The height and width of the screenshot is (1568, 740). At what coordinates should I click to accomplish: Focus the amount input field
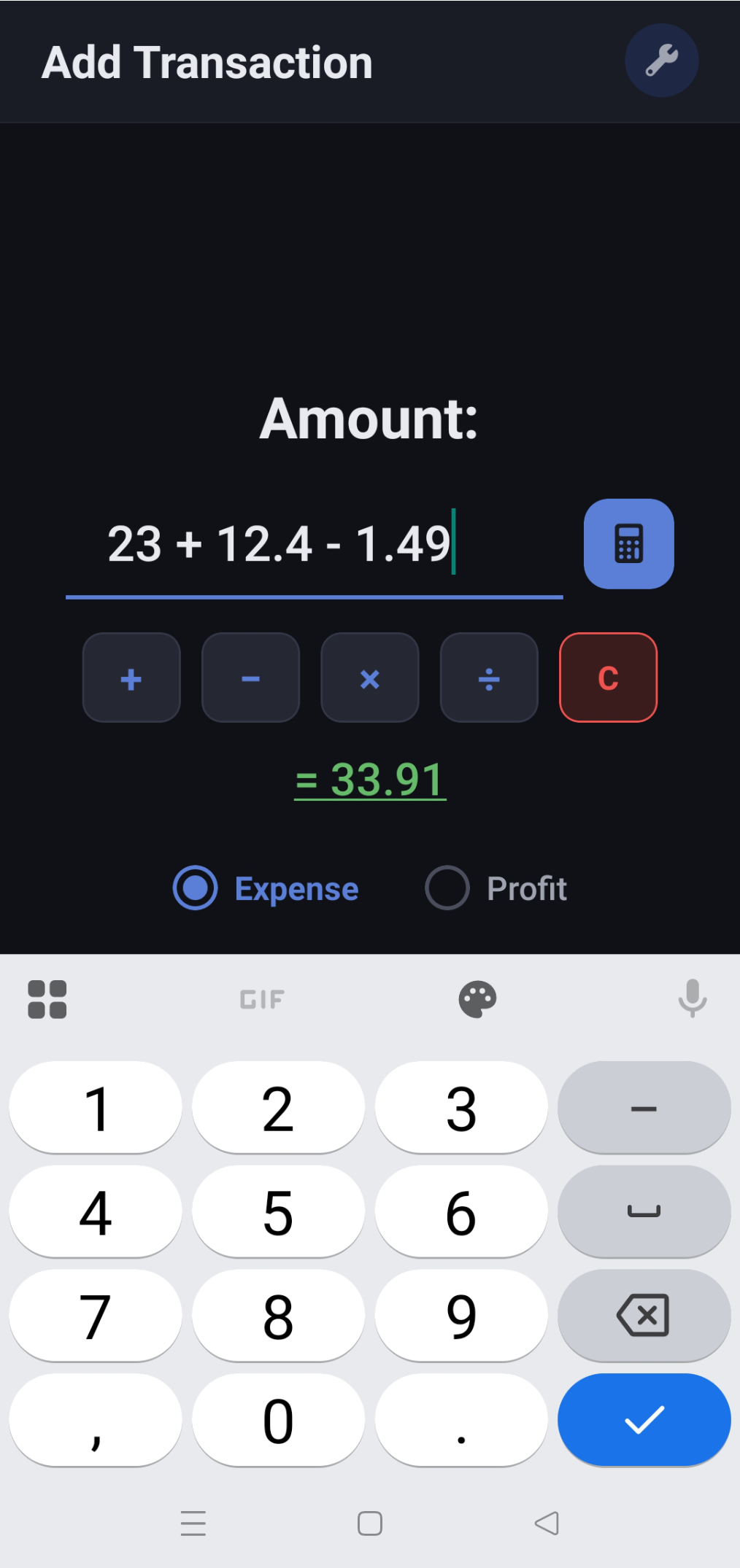(314, 546)
